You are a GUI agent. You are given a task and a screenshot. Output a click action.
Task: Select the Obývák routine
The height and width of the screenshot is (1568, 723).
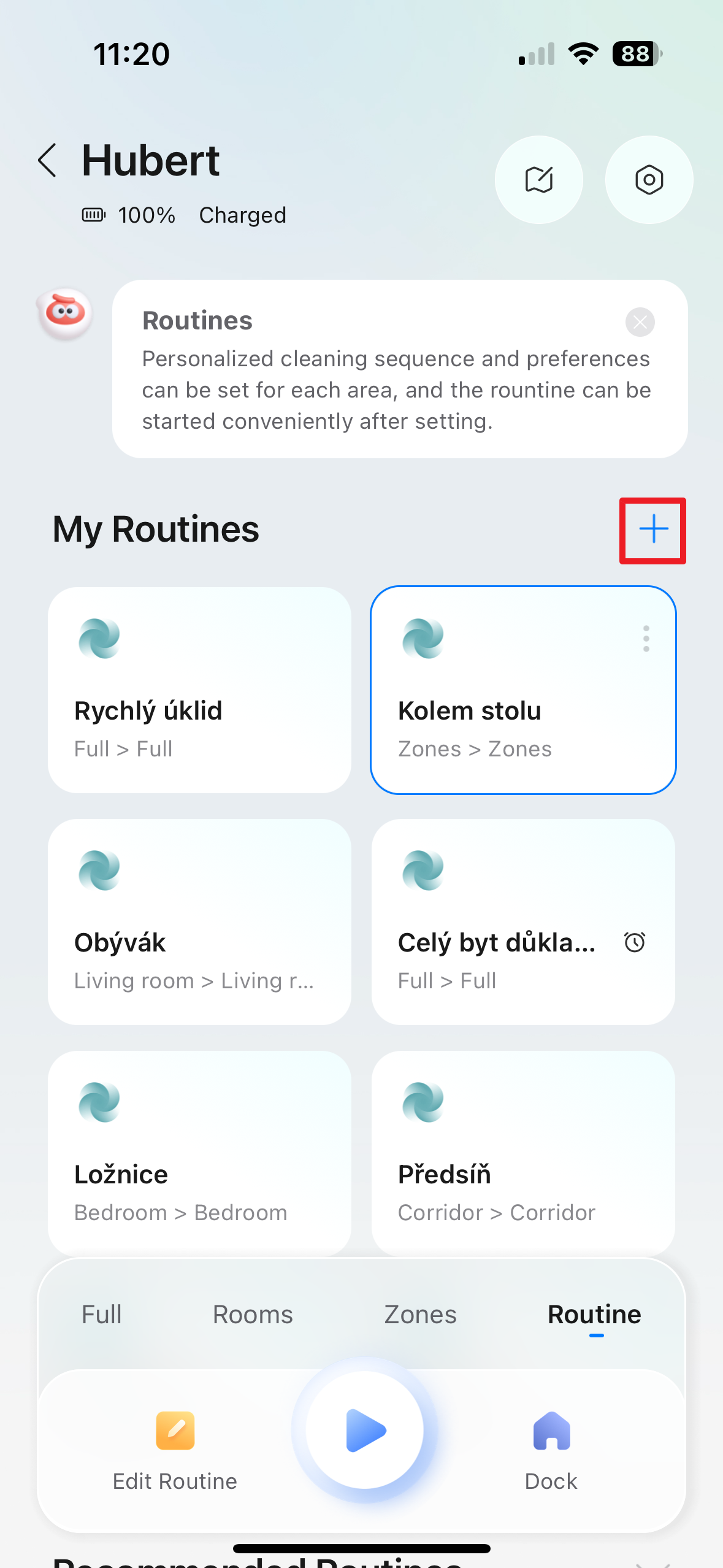[199, 921]
